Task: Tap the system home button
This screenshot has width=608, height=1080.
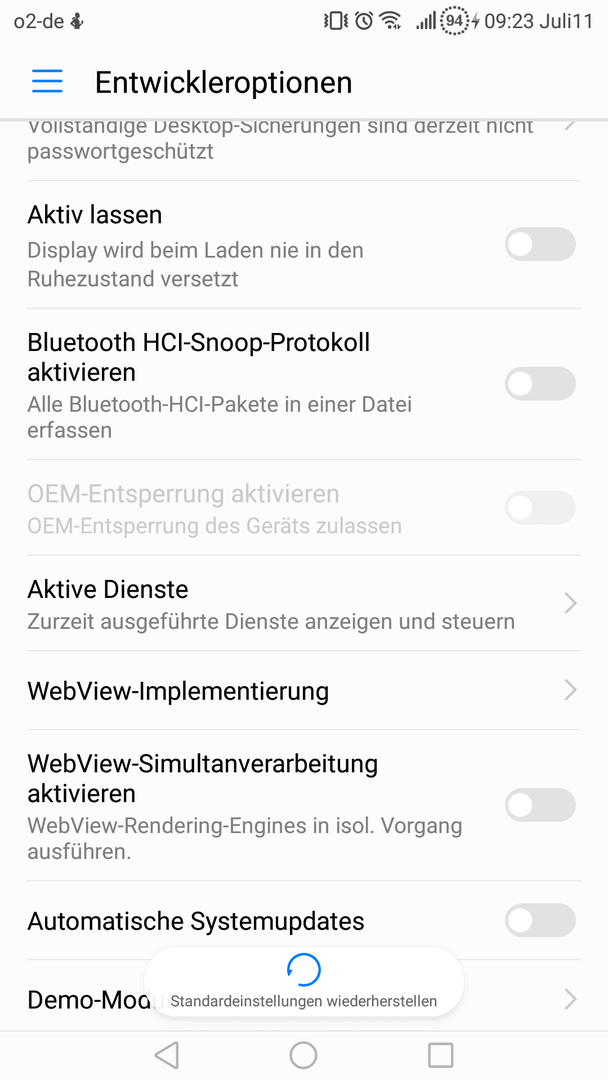Action: (303, 1055)
